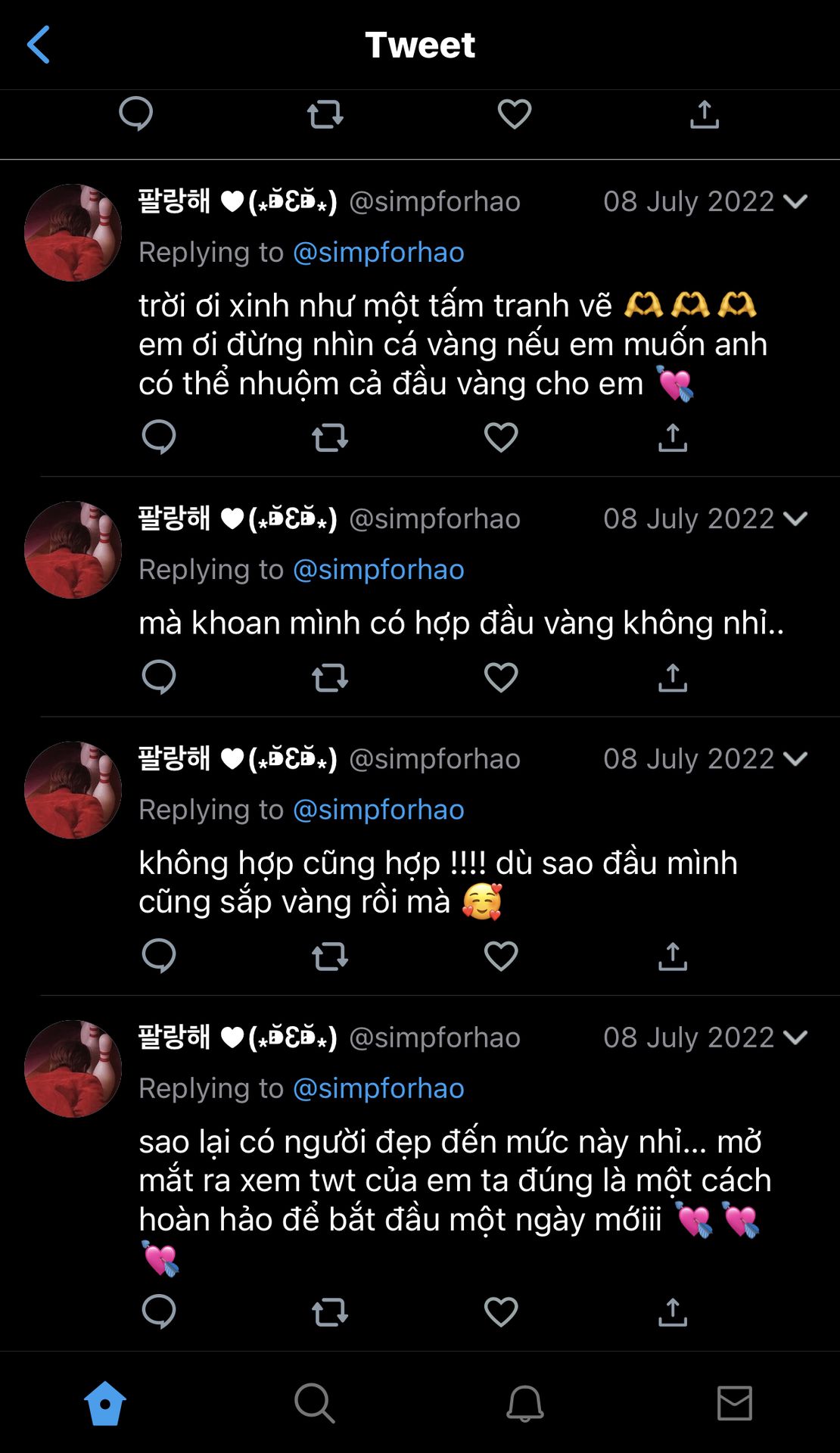This screenshot has width=840, height=1453.
Task: Expand options for the 'trời ơi xinh' tweet
Action: [x=795, y=201]
